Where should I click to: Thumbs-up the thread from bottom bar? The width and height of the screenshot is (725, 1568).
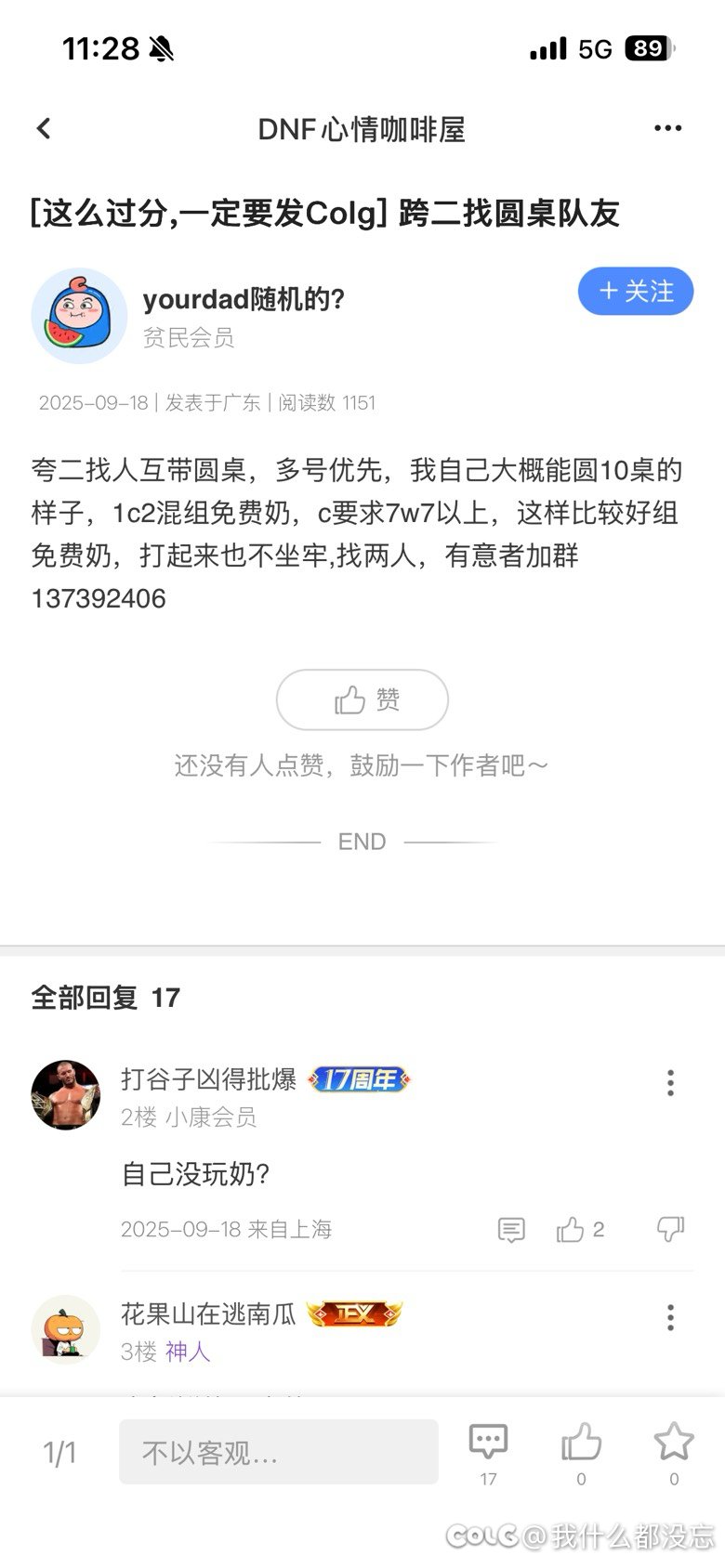point(581,1444)
